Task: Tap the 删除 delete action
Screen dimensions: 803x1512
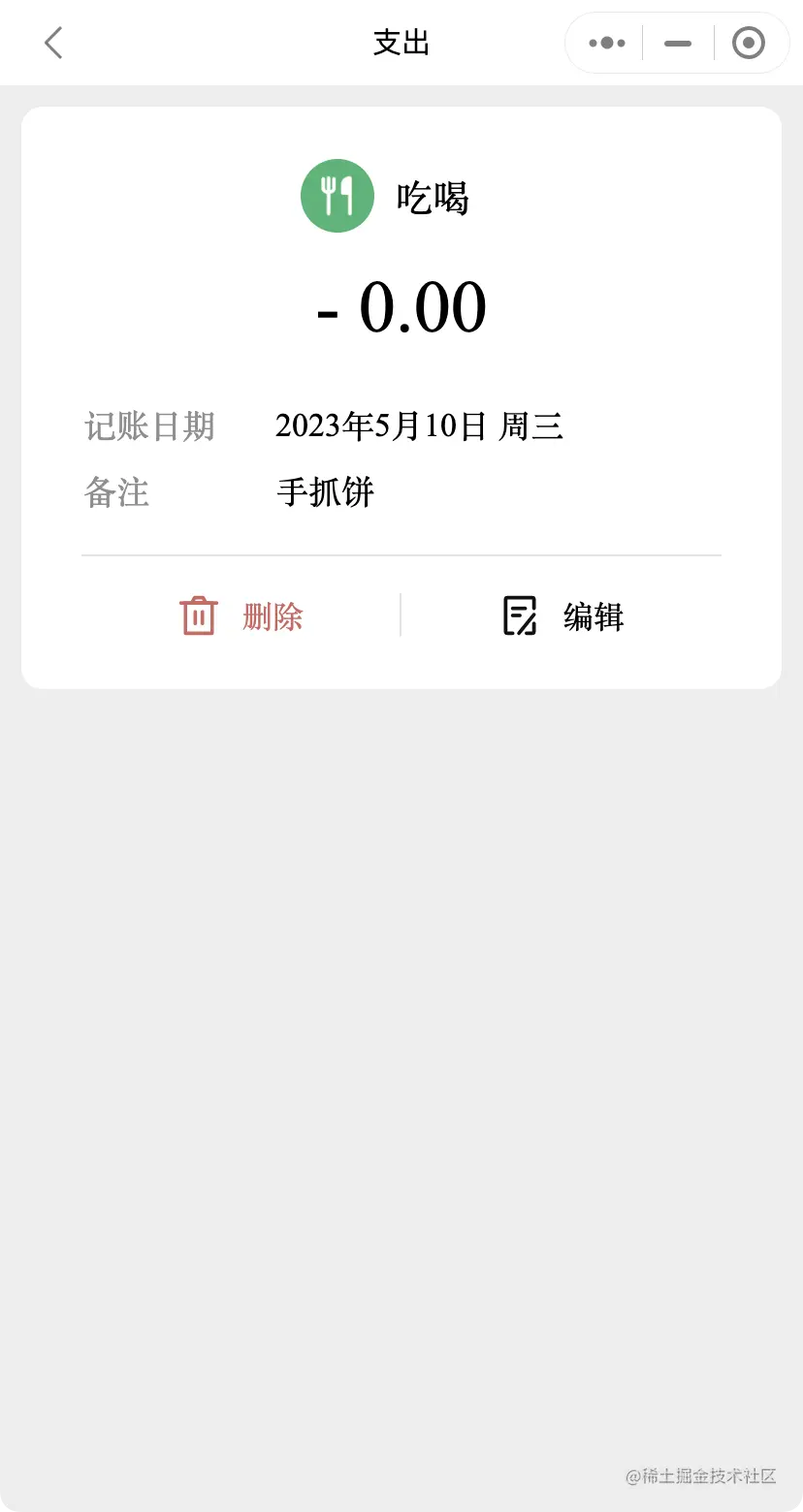Action: 272,617
